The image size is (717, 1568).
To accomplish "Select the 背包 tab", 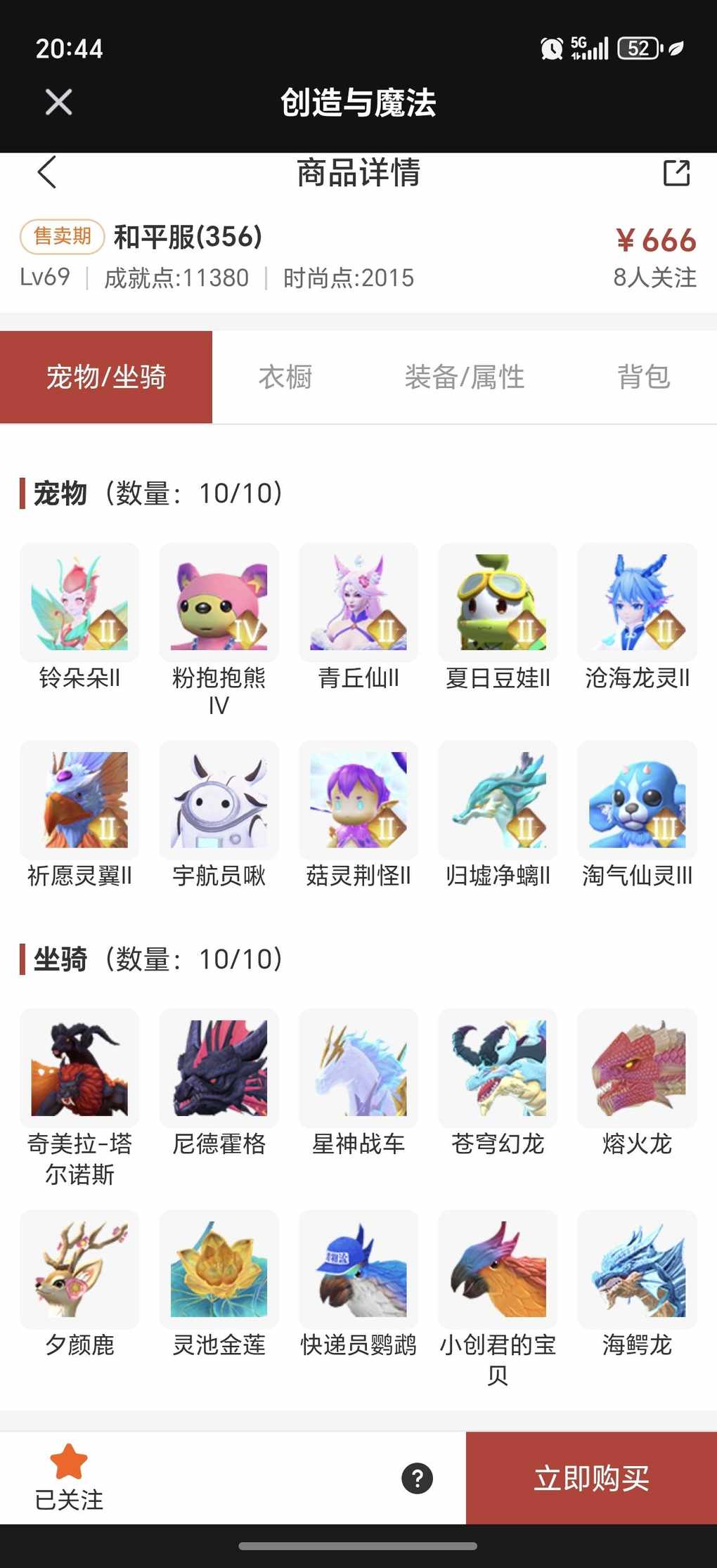I will tap(643, 377).
